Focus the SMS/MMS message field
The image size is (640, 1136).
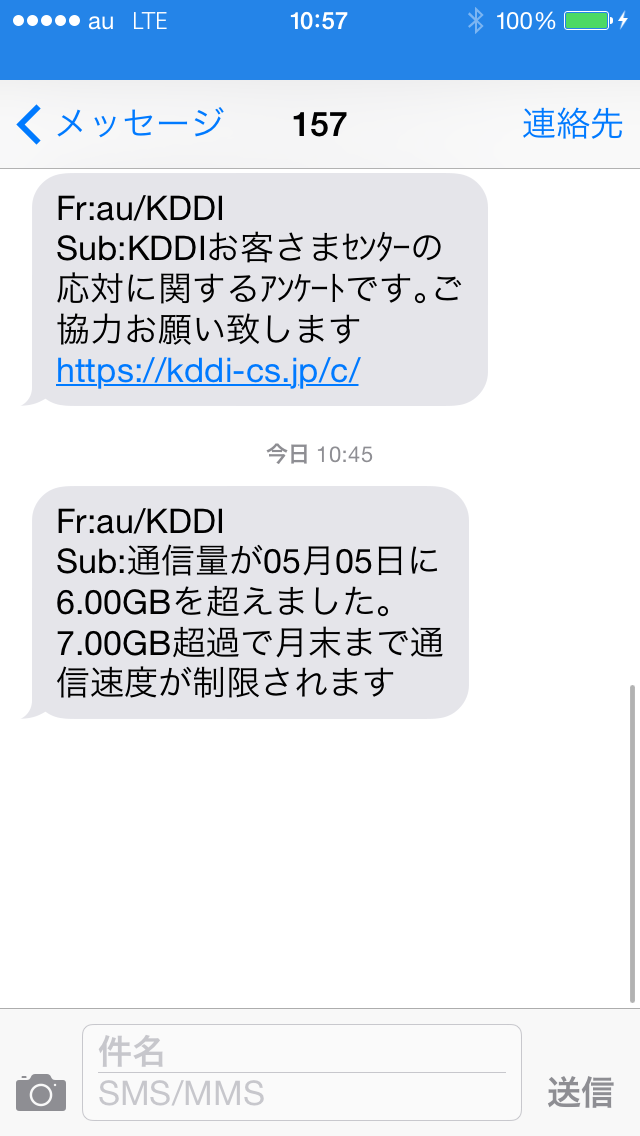pyautogui.click(x=300, y=1094)
